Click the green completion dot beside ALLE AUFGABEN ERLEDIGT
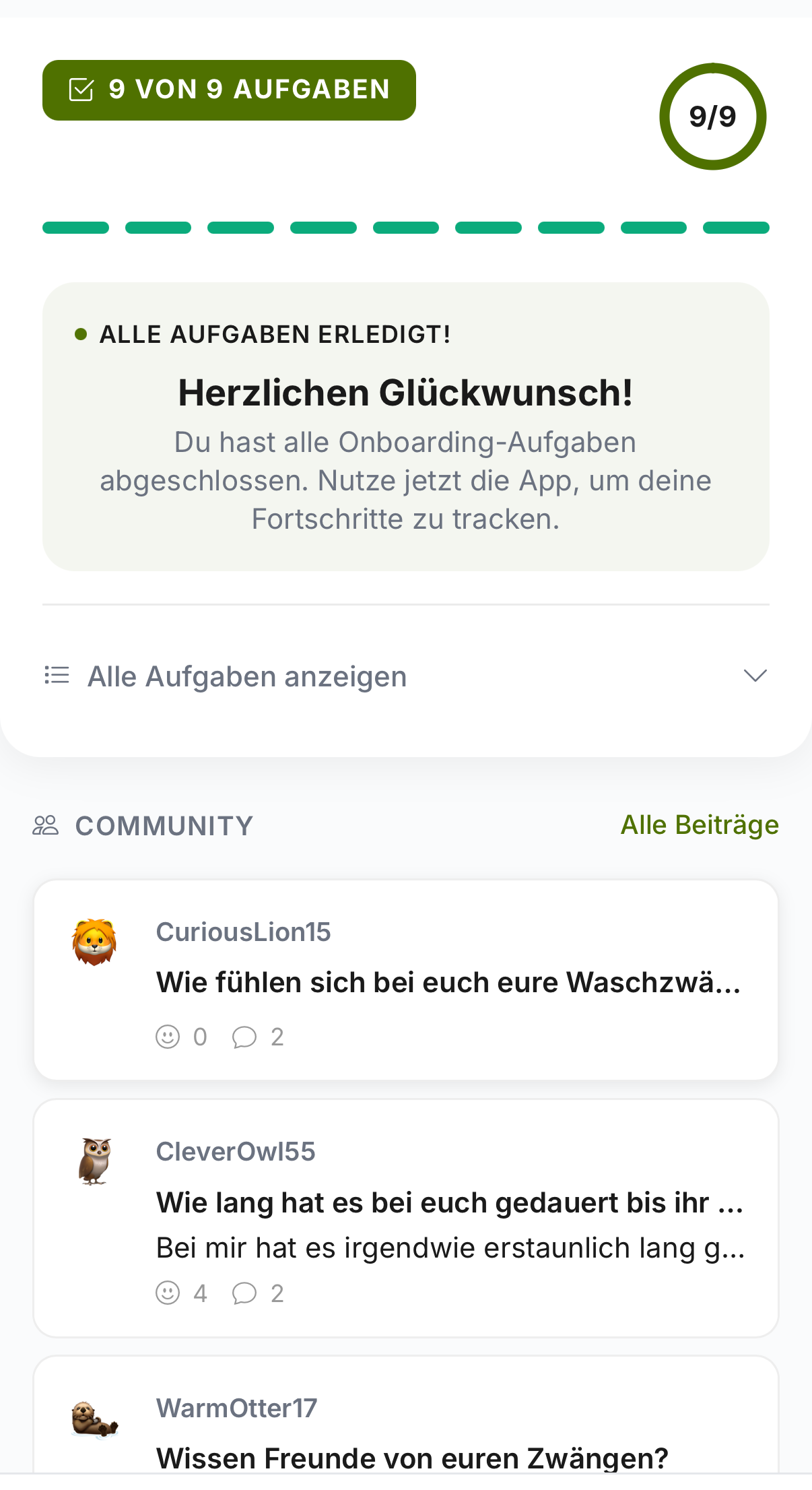Image resolution: width=812 pixels, height=1490 pixels. point(81,332)
